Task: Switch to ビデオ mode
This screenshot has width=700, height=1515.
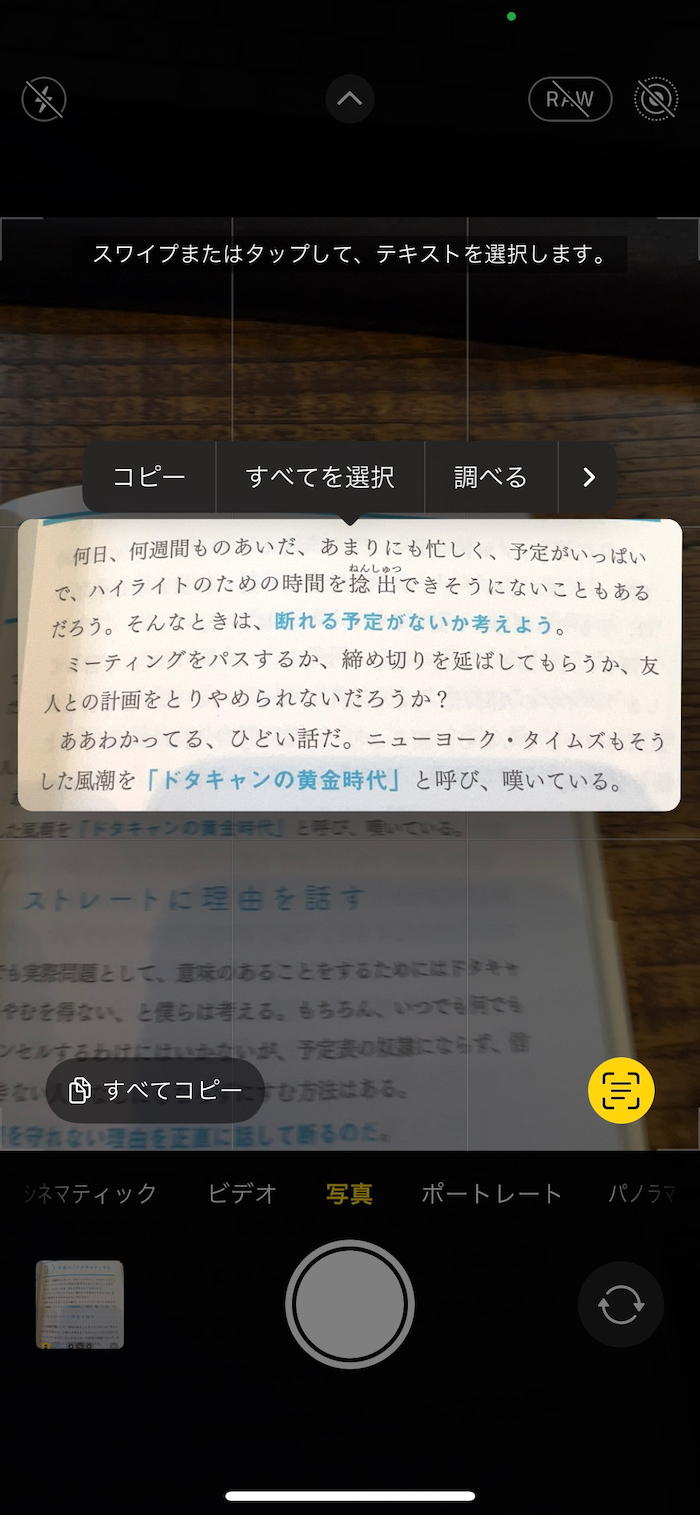Action: point(242,1193)
